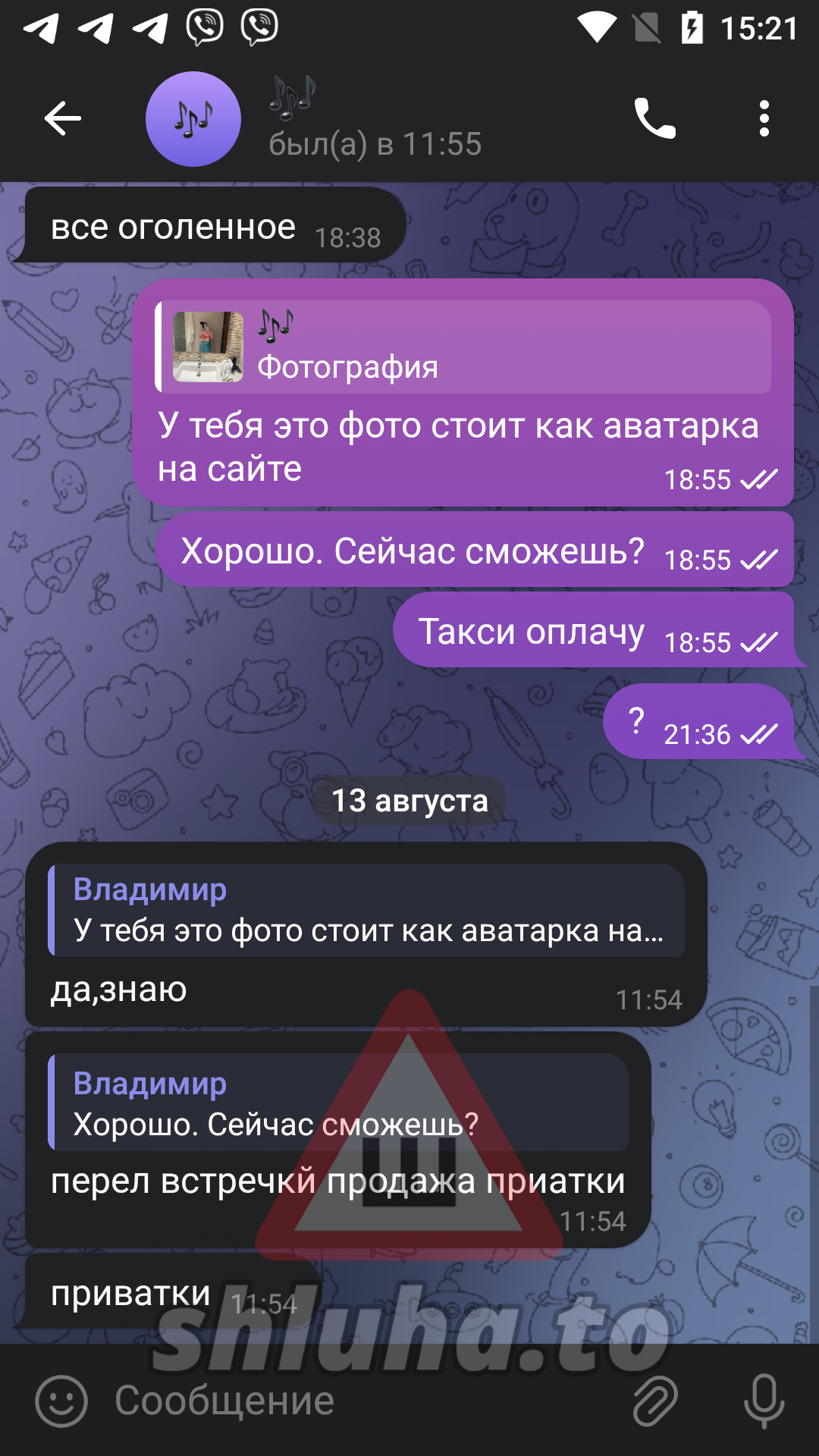This screenshot has height=1456, width=819.
Task: Open the emoji picker
Action: (61, 1400)
